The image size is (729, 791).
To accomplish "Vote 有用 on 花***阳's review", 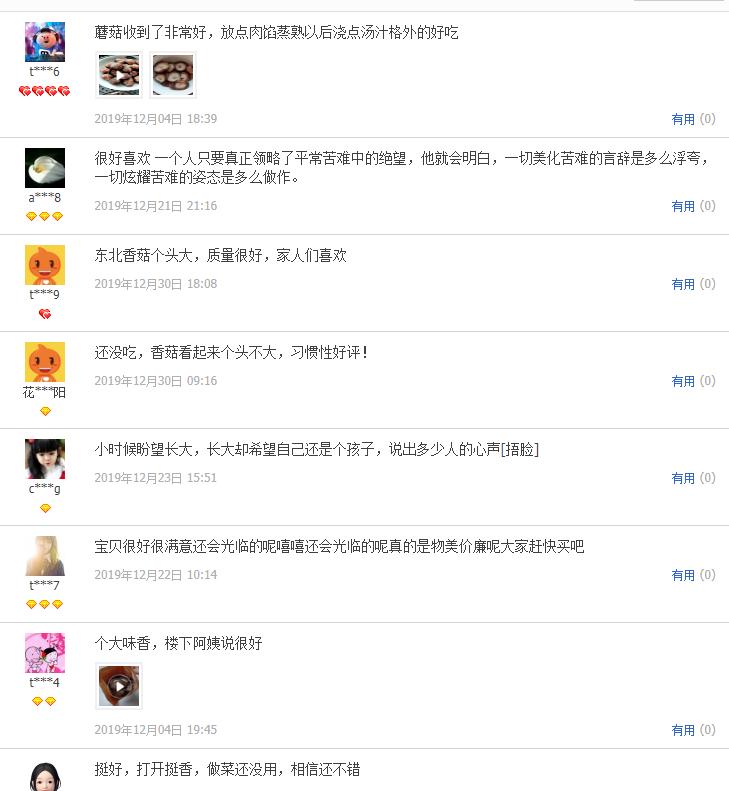I will click(683, 381).
